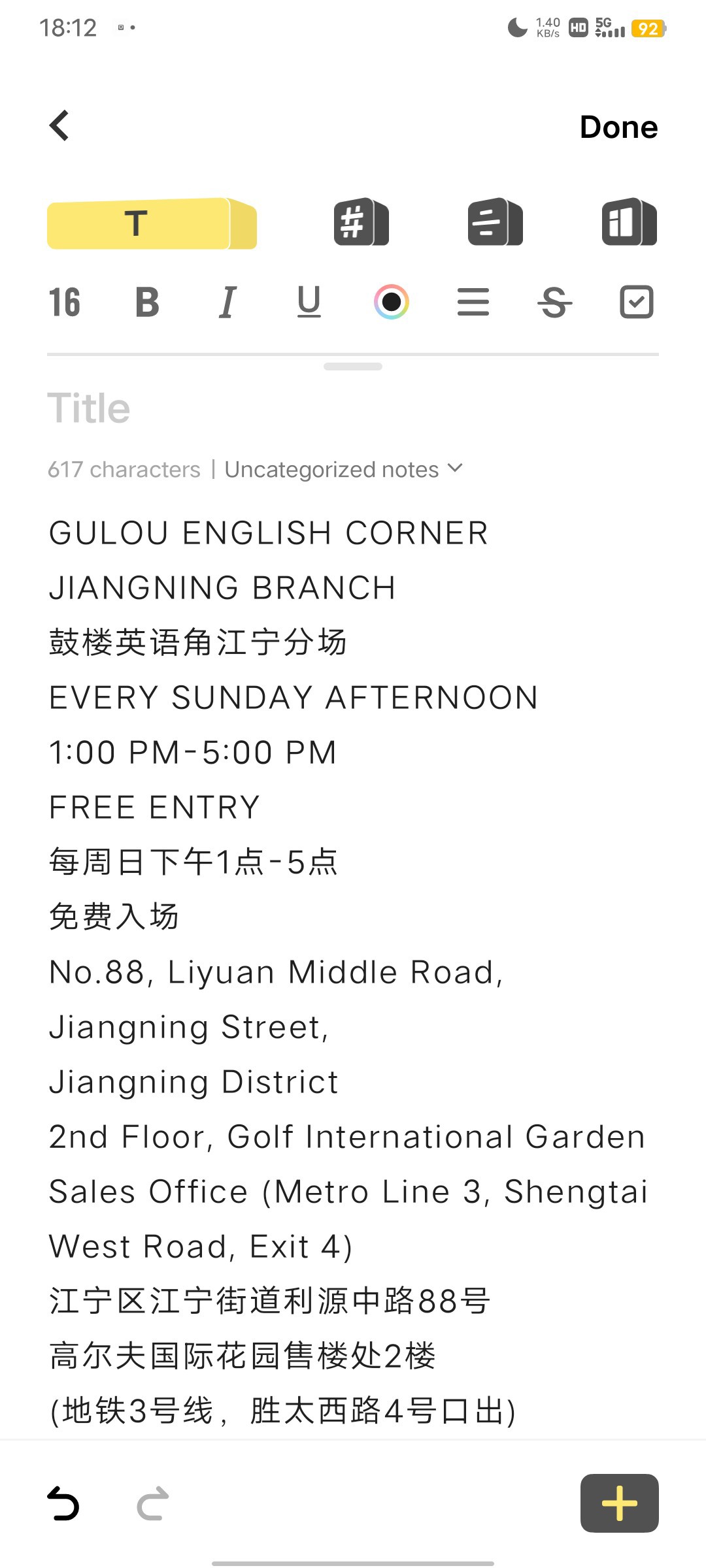Tap Done to finish editing
The image size is (706, 1568).
(x=618, y=127)
